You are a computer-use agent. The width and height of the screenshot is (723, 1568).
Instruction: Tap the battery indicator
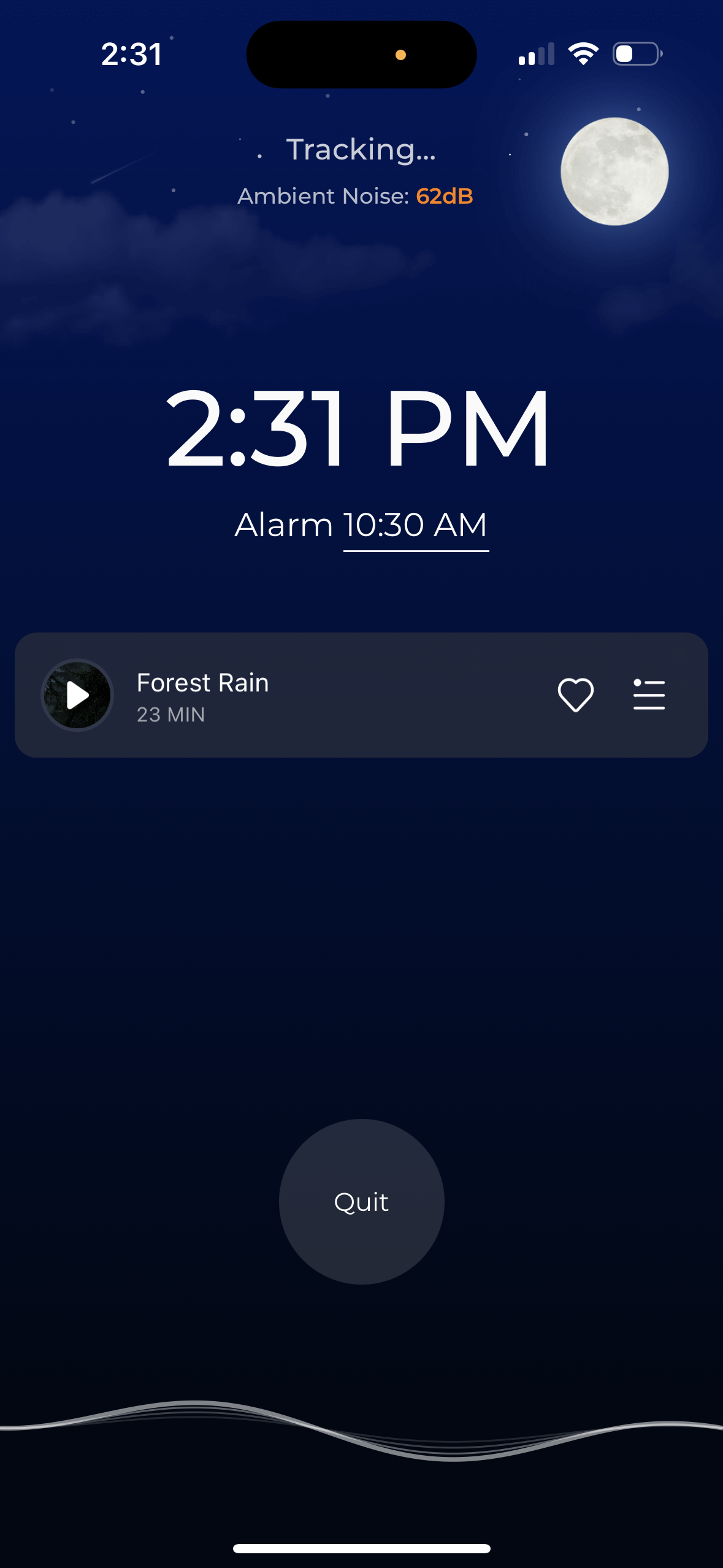tap(636, 54)
